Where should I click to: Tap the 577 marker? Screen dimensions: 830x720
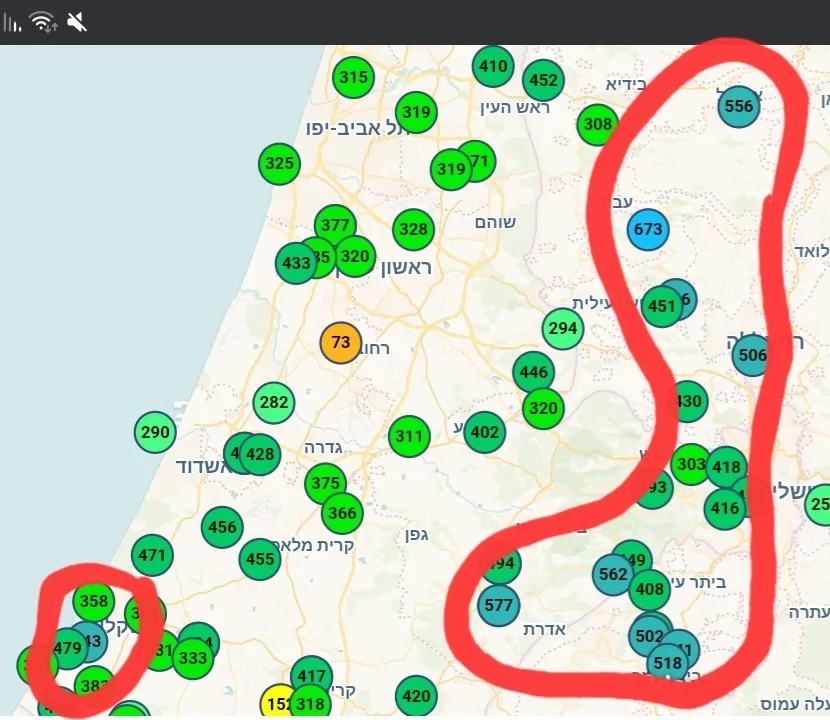498,605
